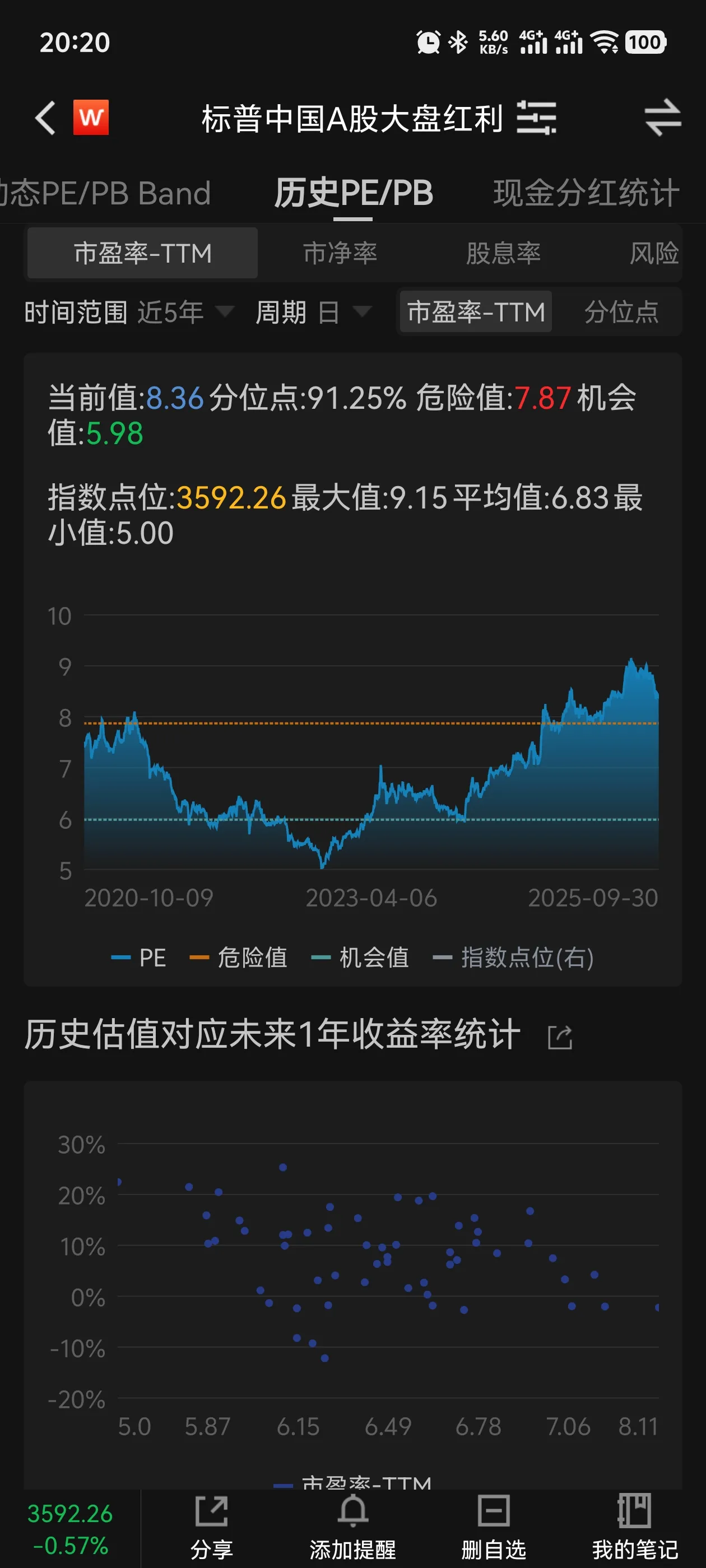Image resolution: width=706 pixels, height=1568 pixels.
Task: Toggle the 指数点位(右) legend series
Action: coord(513,958)
